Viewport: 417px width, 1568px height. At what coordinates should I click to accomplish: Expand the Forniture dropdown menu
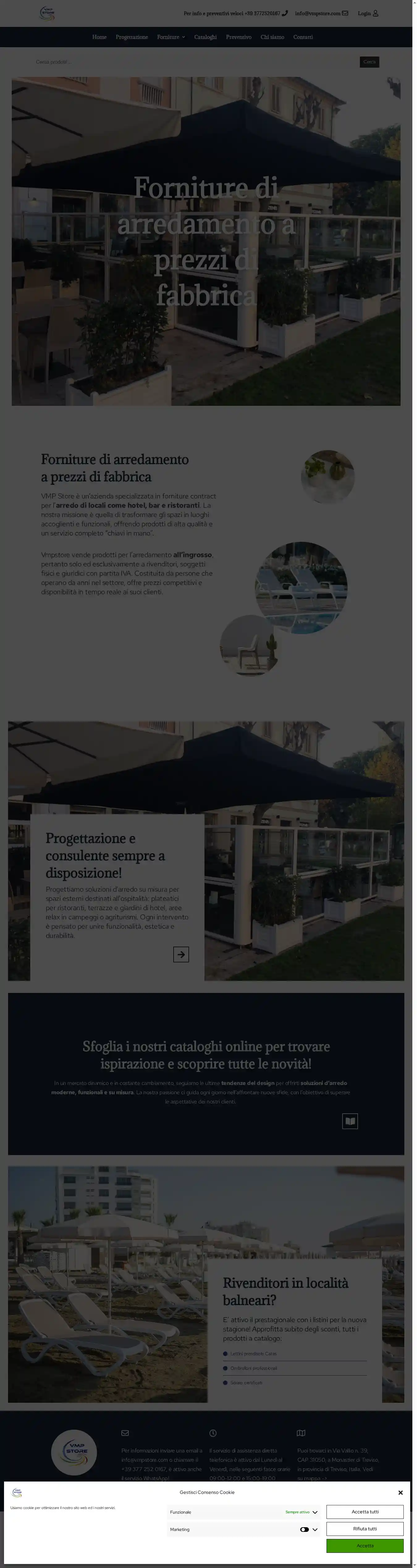point(171,37)
